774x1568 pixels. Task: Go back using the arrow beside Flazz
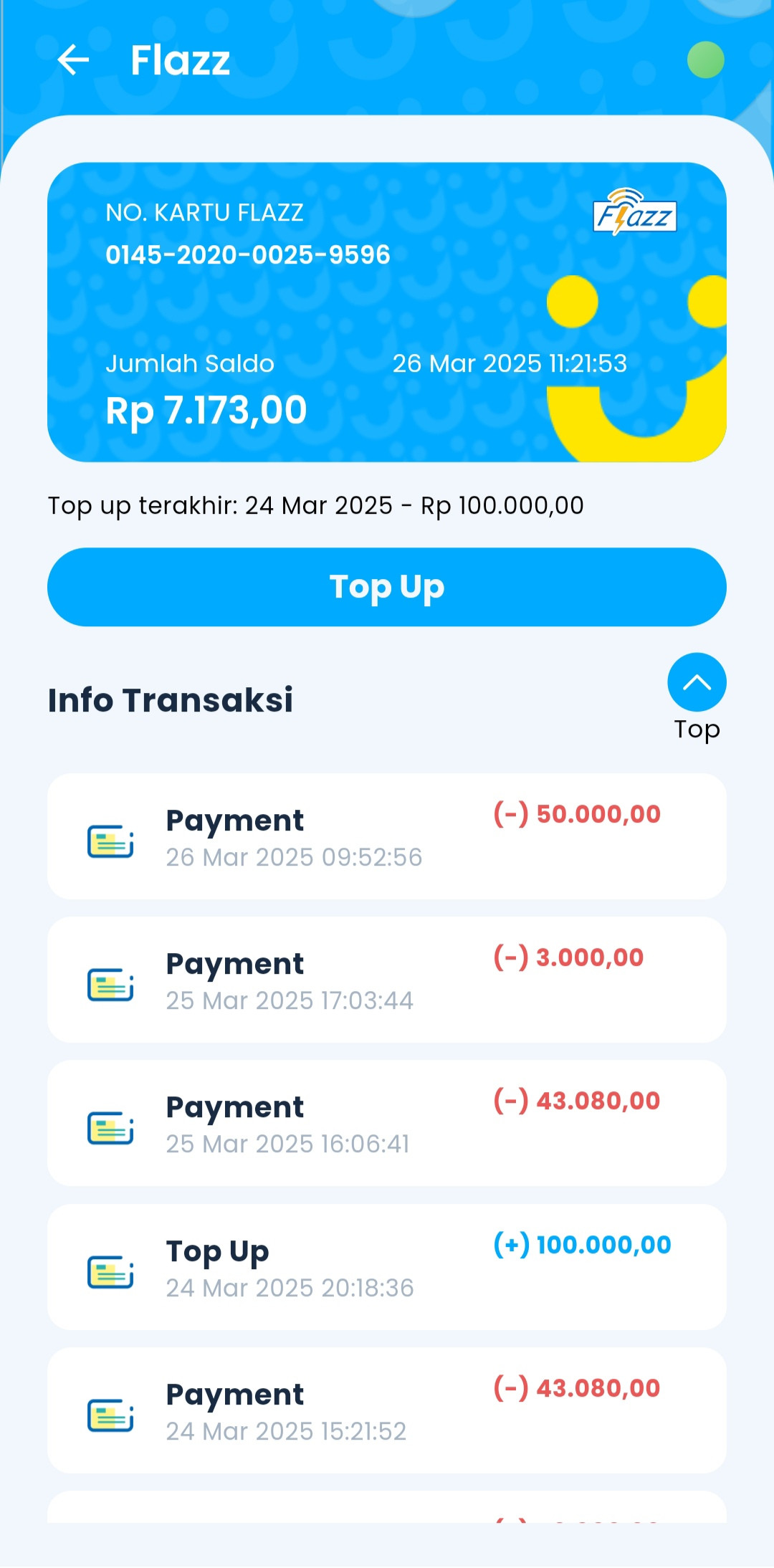[73, 59]
